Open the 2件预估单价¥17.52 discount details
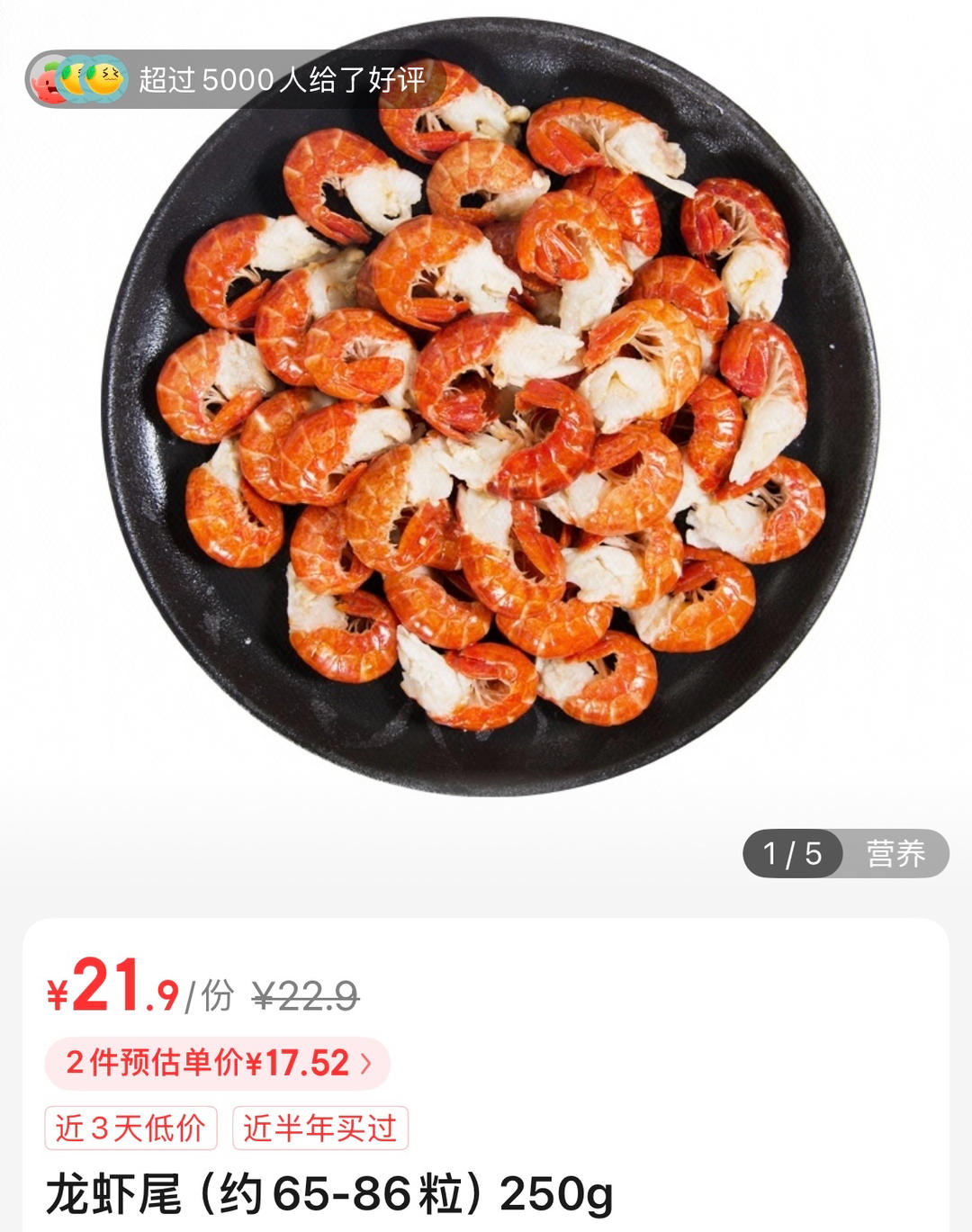 click(218, 1063)
